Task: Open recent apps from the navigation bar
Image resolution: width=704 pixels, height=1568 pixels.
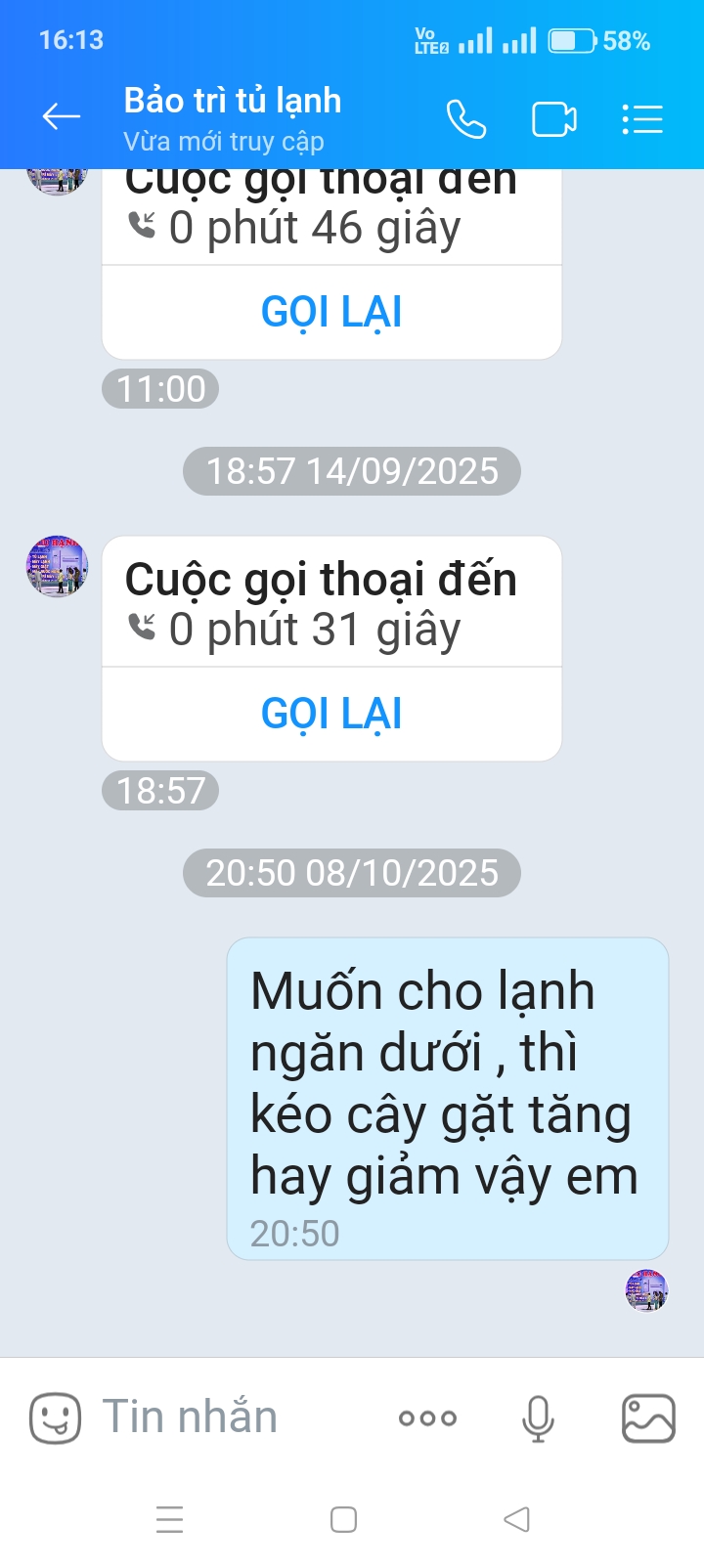Action: [x=169, y=1519]
